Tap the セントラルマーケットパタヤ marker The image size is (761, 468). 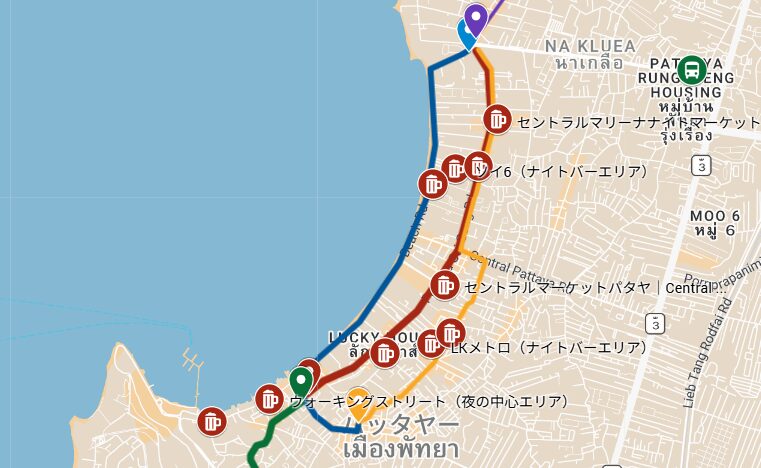(x=445, y=285)
